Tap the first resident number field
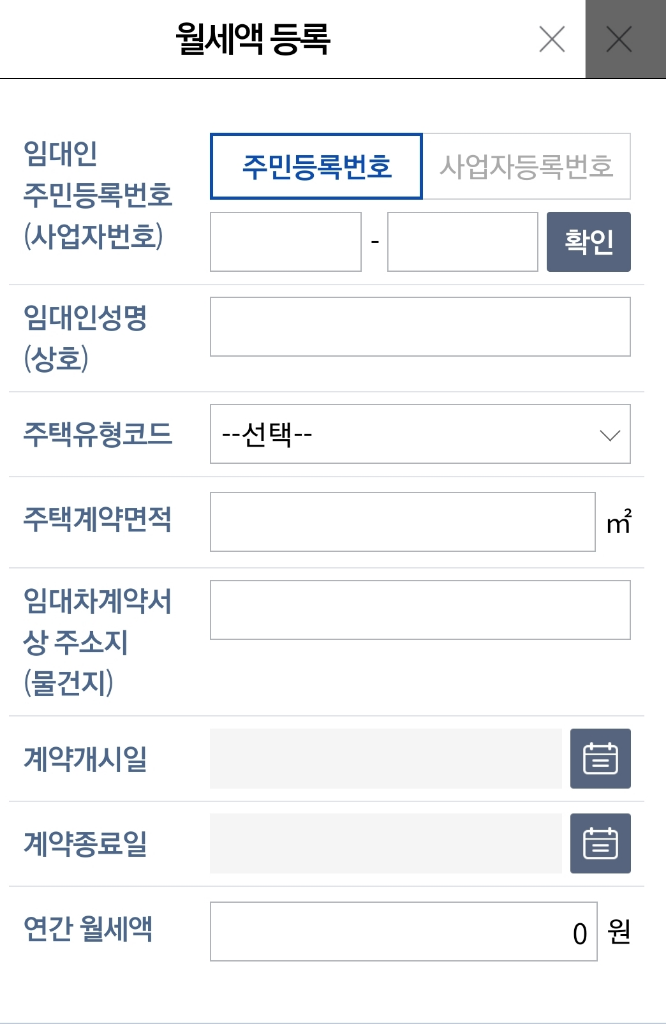Screen dimensions: 666x1024 285,242
